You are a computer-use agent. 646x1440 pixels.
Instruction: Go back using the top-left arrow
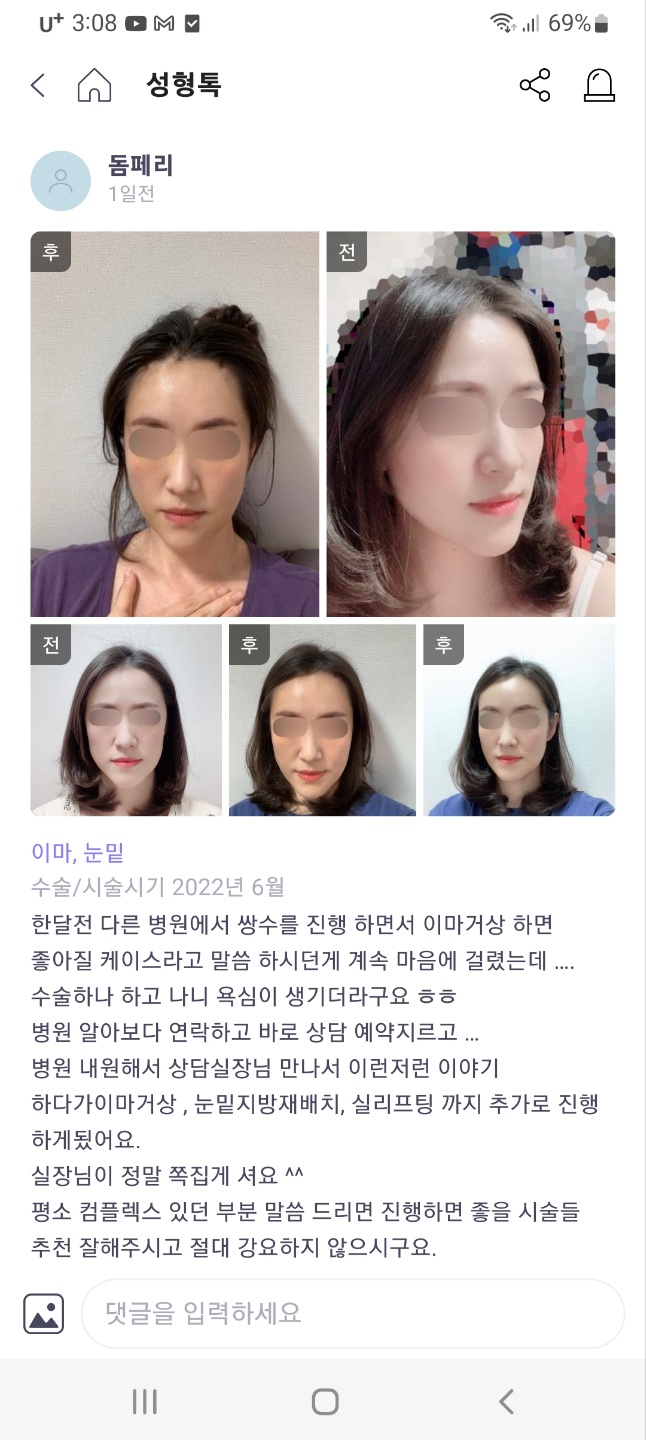tap(38, 86)
